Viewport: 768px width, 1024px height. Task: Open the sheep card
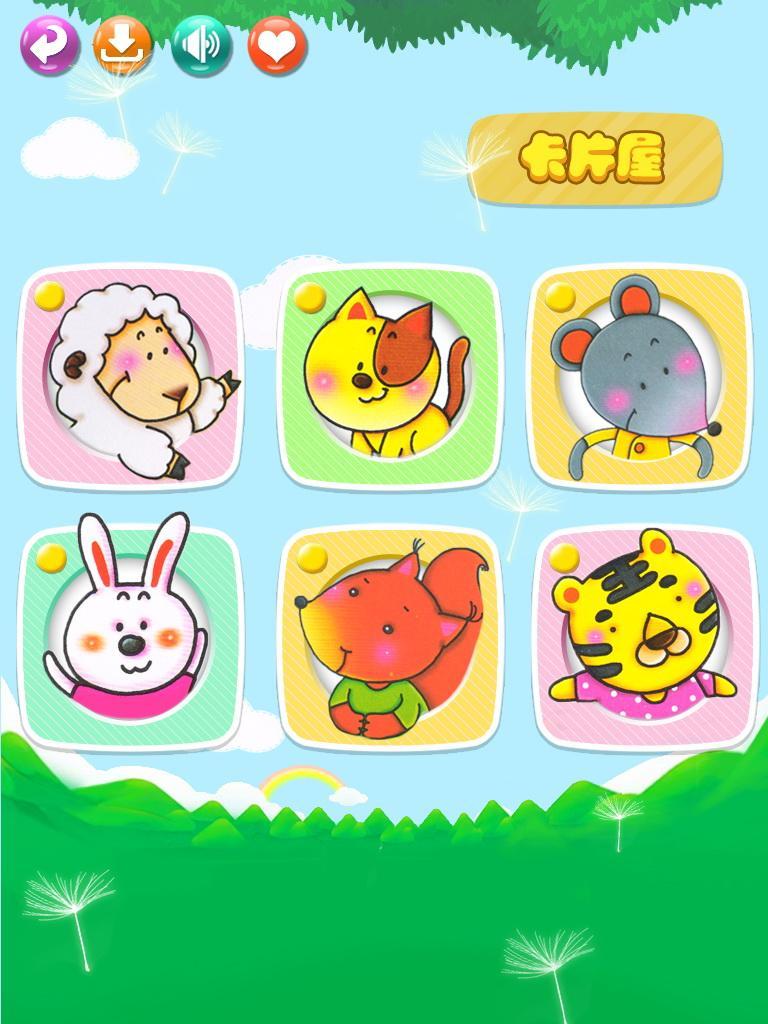pyautogui.click(x=131, y=376)
